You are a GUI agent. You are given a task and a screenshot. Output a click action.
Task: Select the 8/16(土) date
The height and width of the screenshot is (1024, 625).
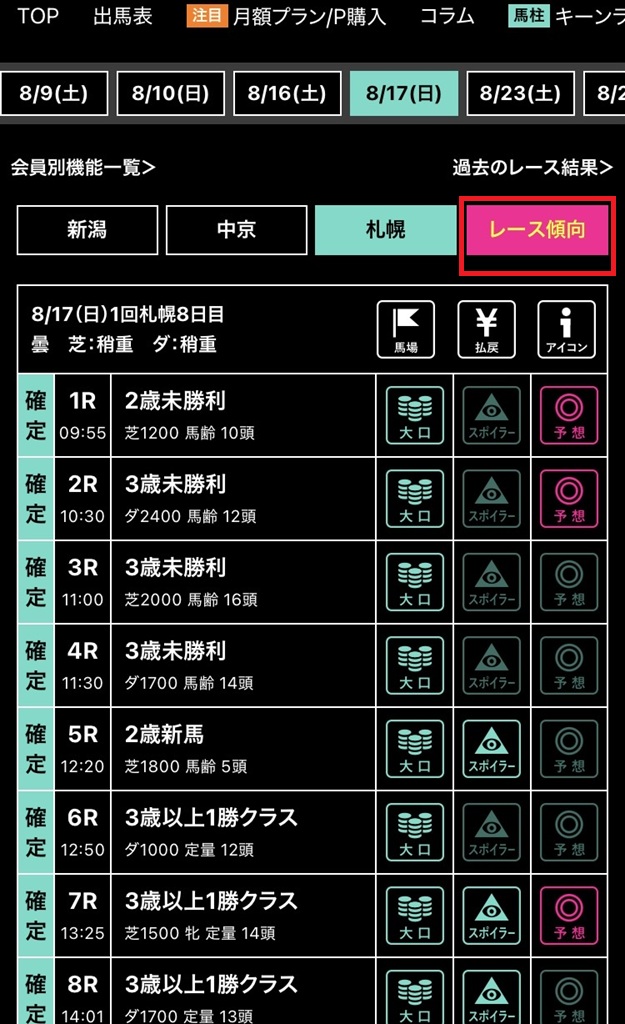(x=287, y=94)
